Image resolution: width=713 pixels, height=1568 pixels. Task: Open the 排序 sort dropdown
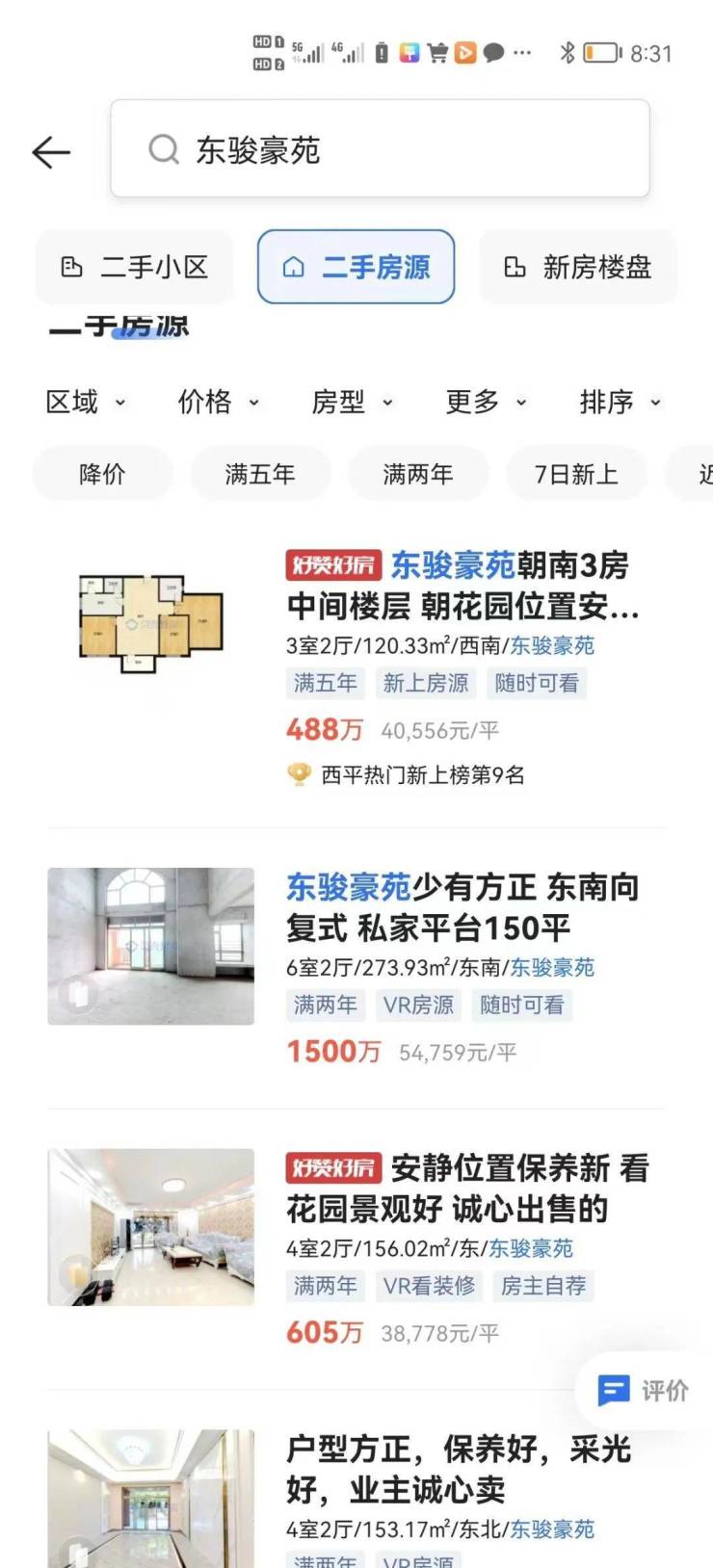pyautogui.click(x=620, y=402)
